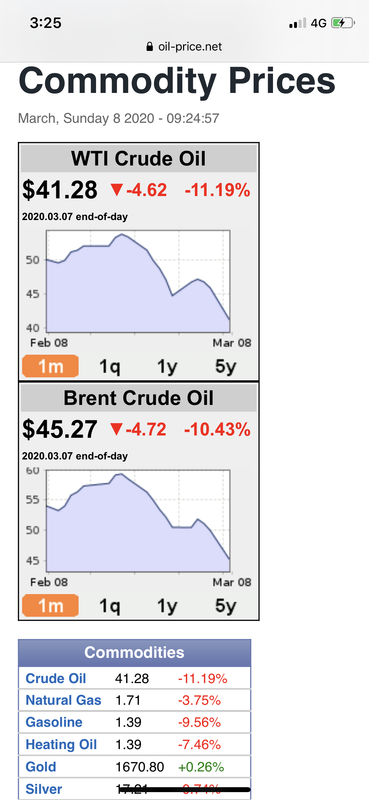Choose 5y range on Brent Crude Oil chart
The width and height of the screenshot is (369, 800).
click(x=226, y=606)
